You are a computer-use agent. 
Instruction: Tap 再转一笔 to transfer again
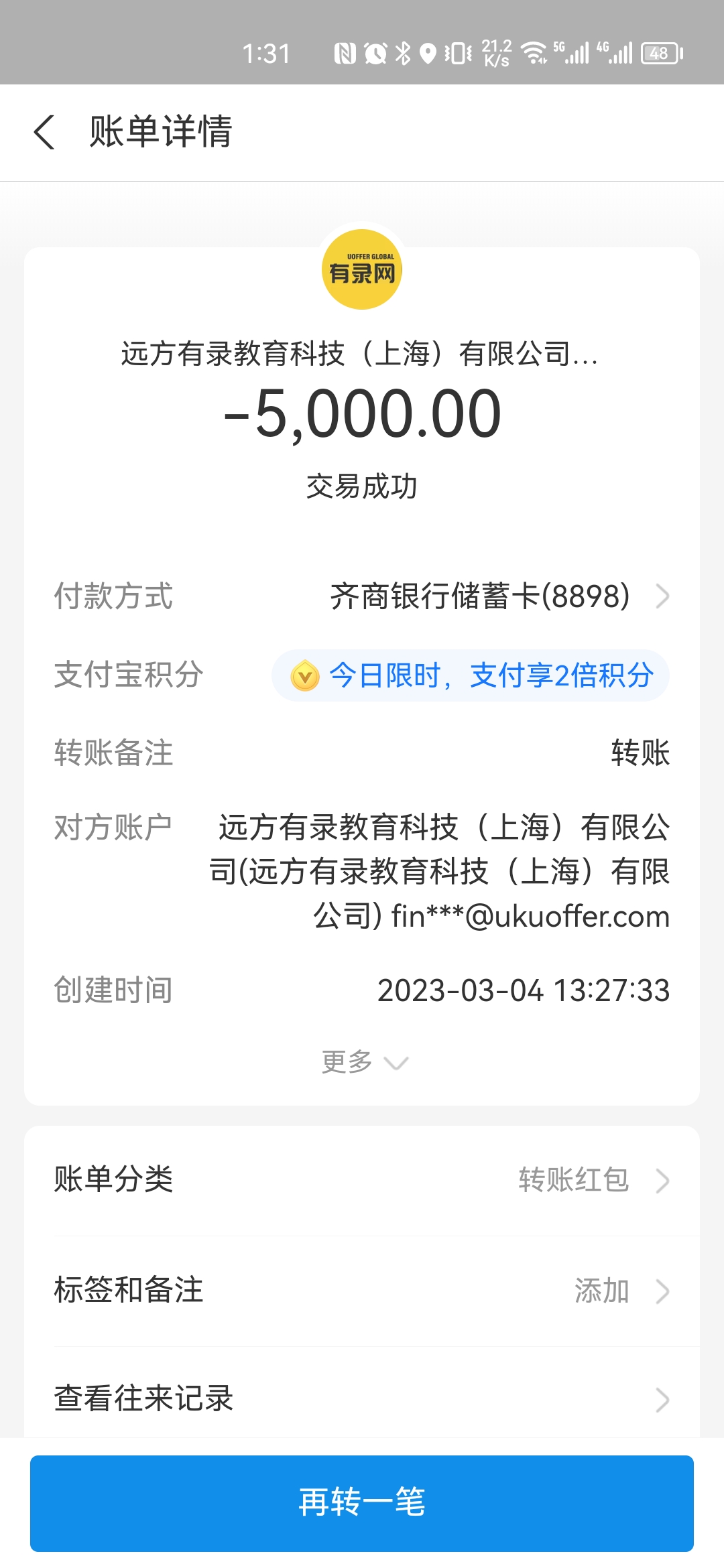[362, 1502]
